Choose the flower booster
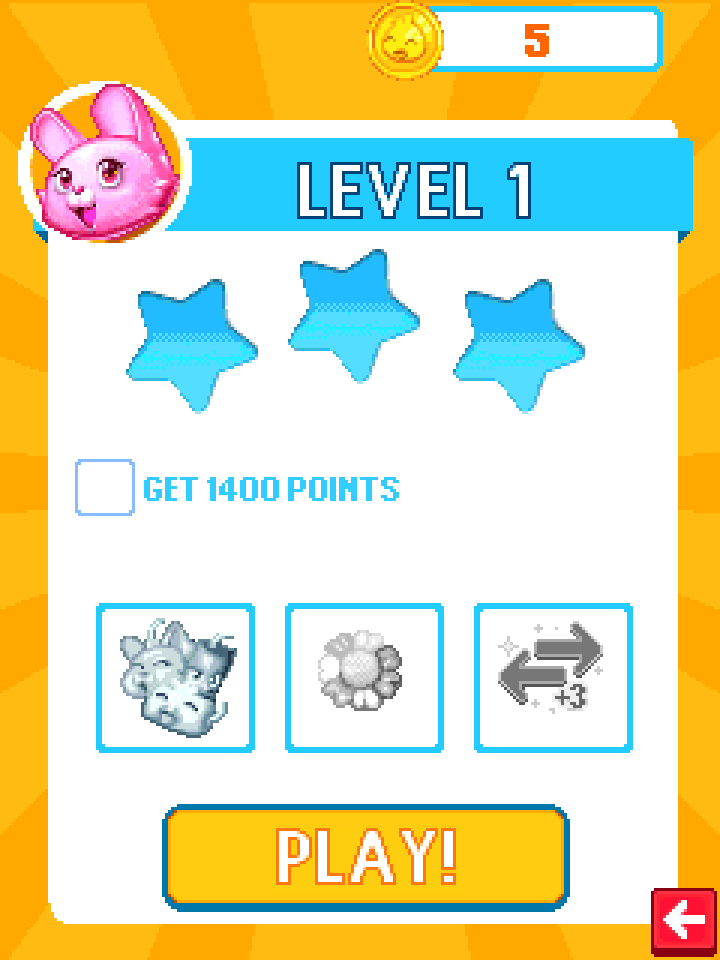Viewport: 720px width, 960px height. [x=364, y=677]
